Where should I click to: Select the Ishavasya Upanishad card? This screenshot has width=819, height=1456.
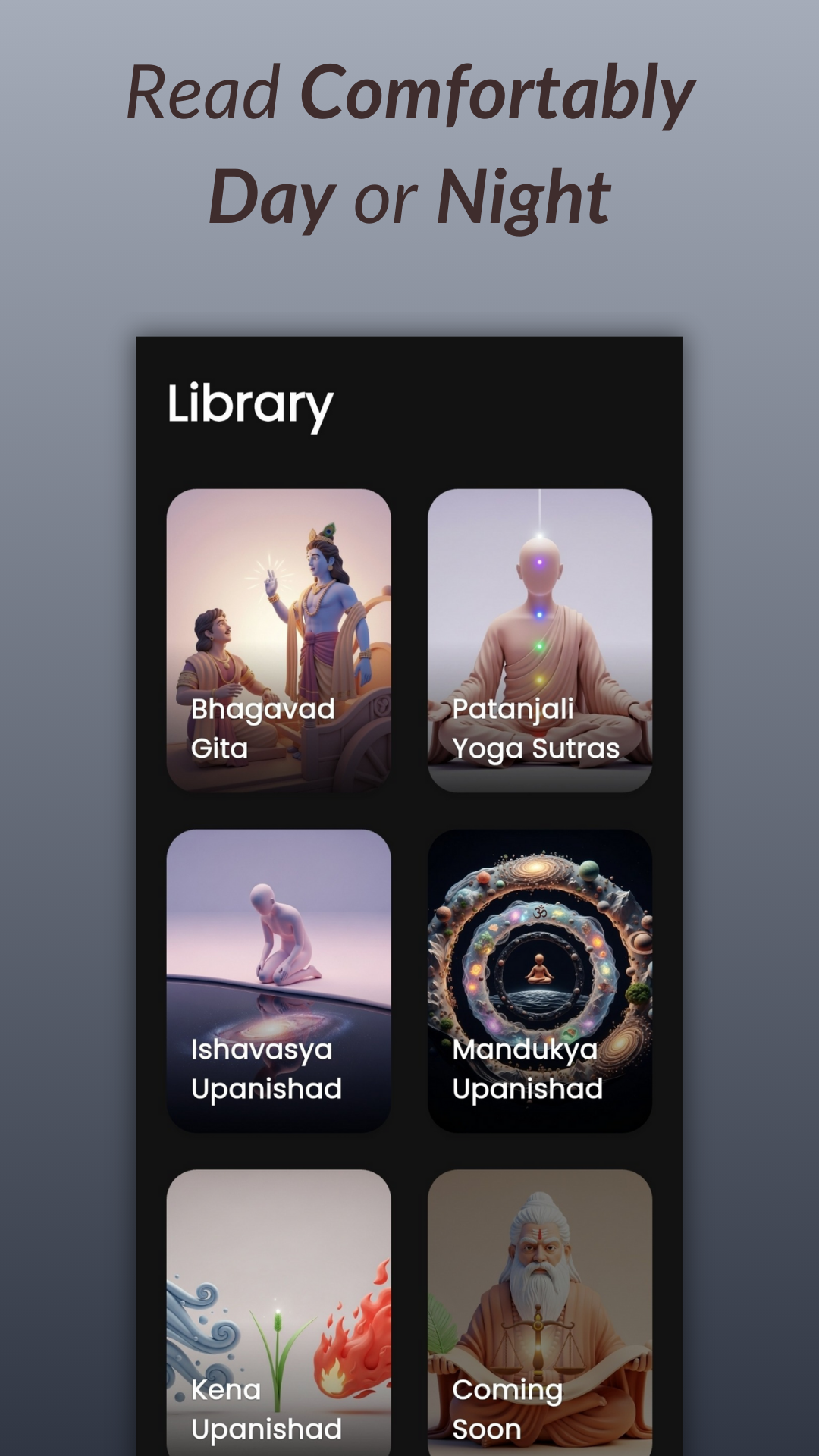coord(279,978)
